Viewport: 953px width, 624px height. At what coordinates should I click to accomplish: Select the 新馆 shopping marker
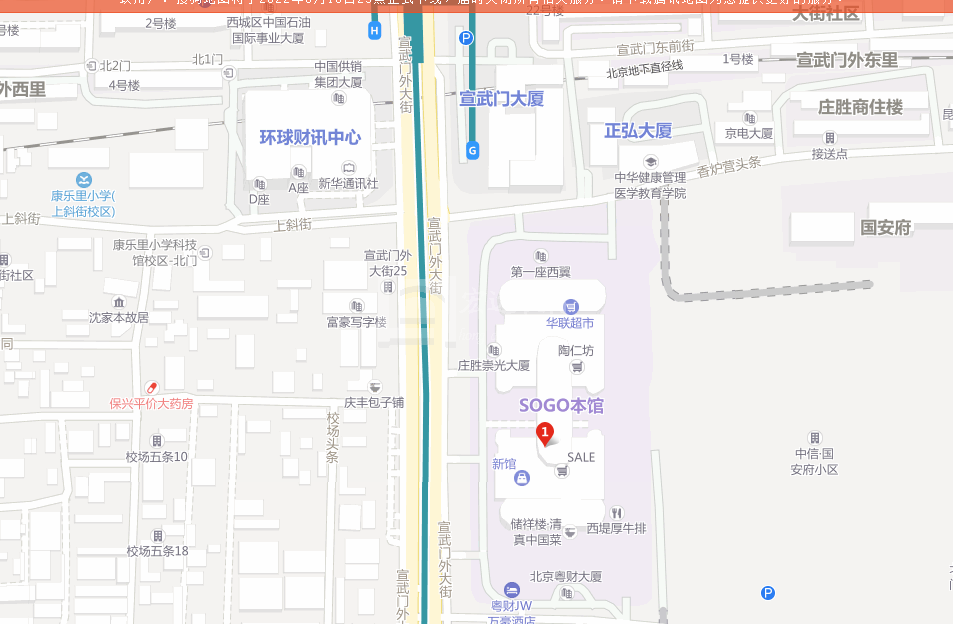[x=522, y=479]
